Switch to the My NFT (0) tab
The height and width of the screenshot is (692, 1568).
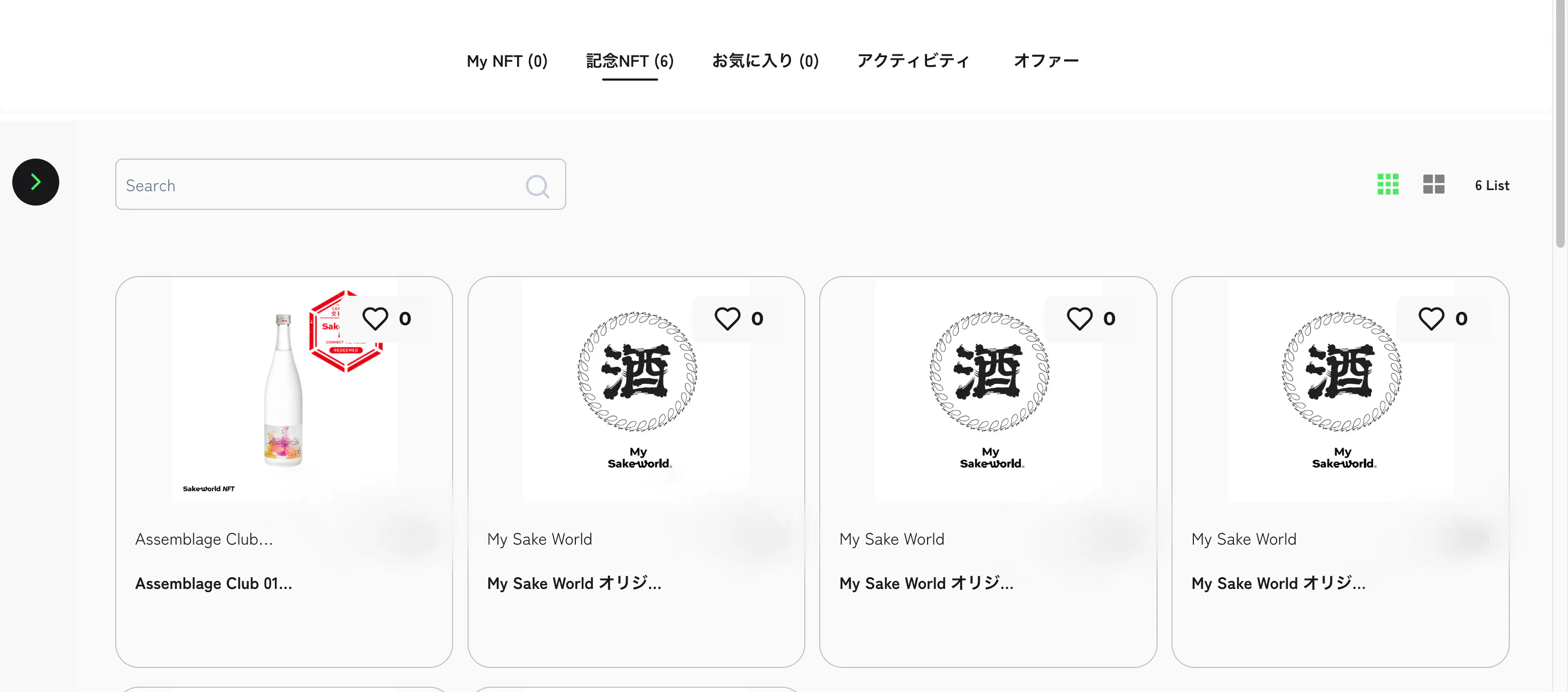506,61
